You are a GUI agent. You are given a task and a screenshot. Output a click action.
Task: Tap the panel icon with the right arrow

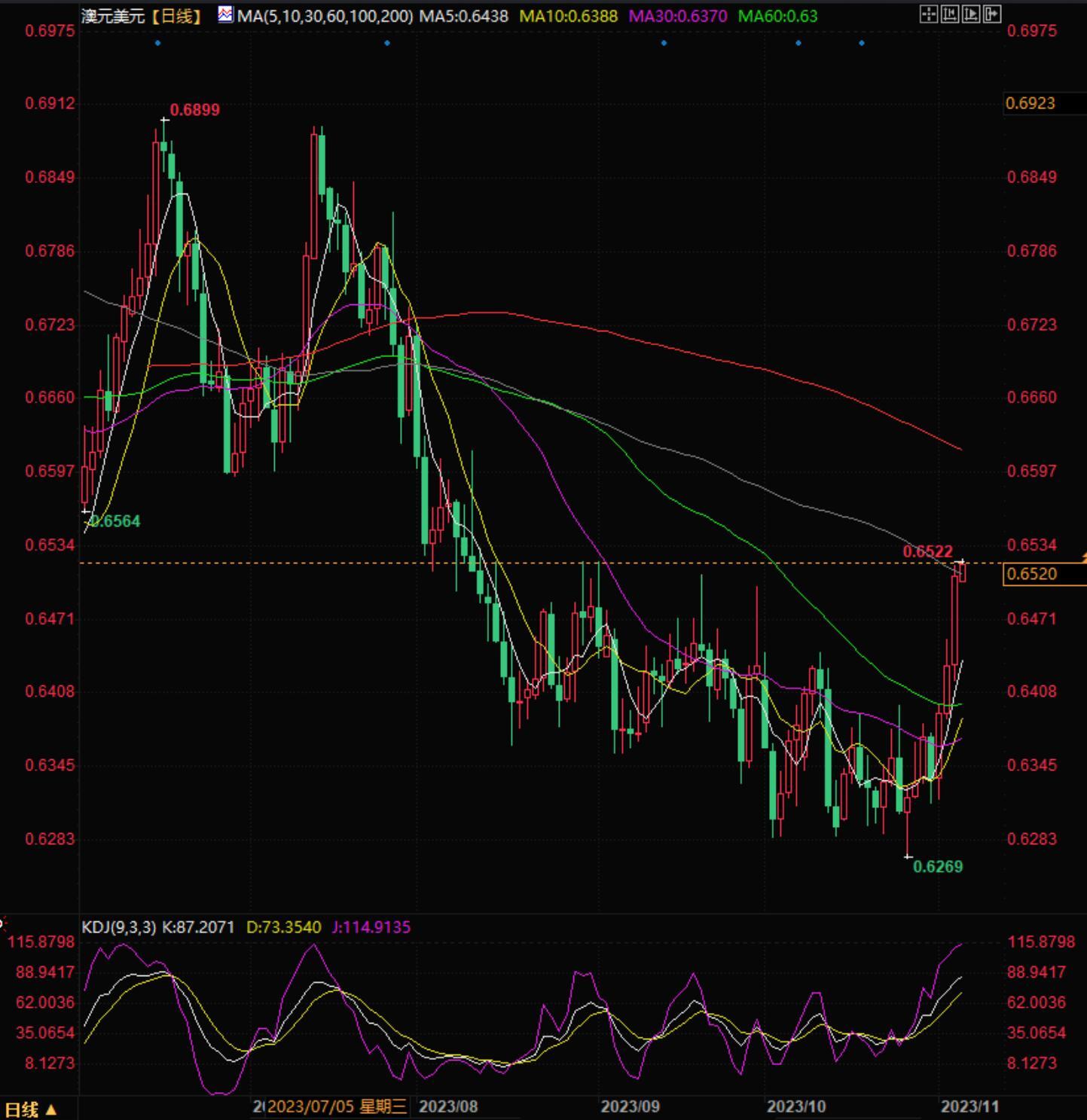[992, 14]
